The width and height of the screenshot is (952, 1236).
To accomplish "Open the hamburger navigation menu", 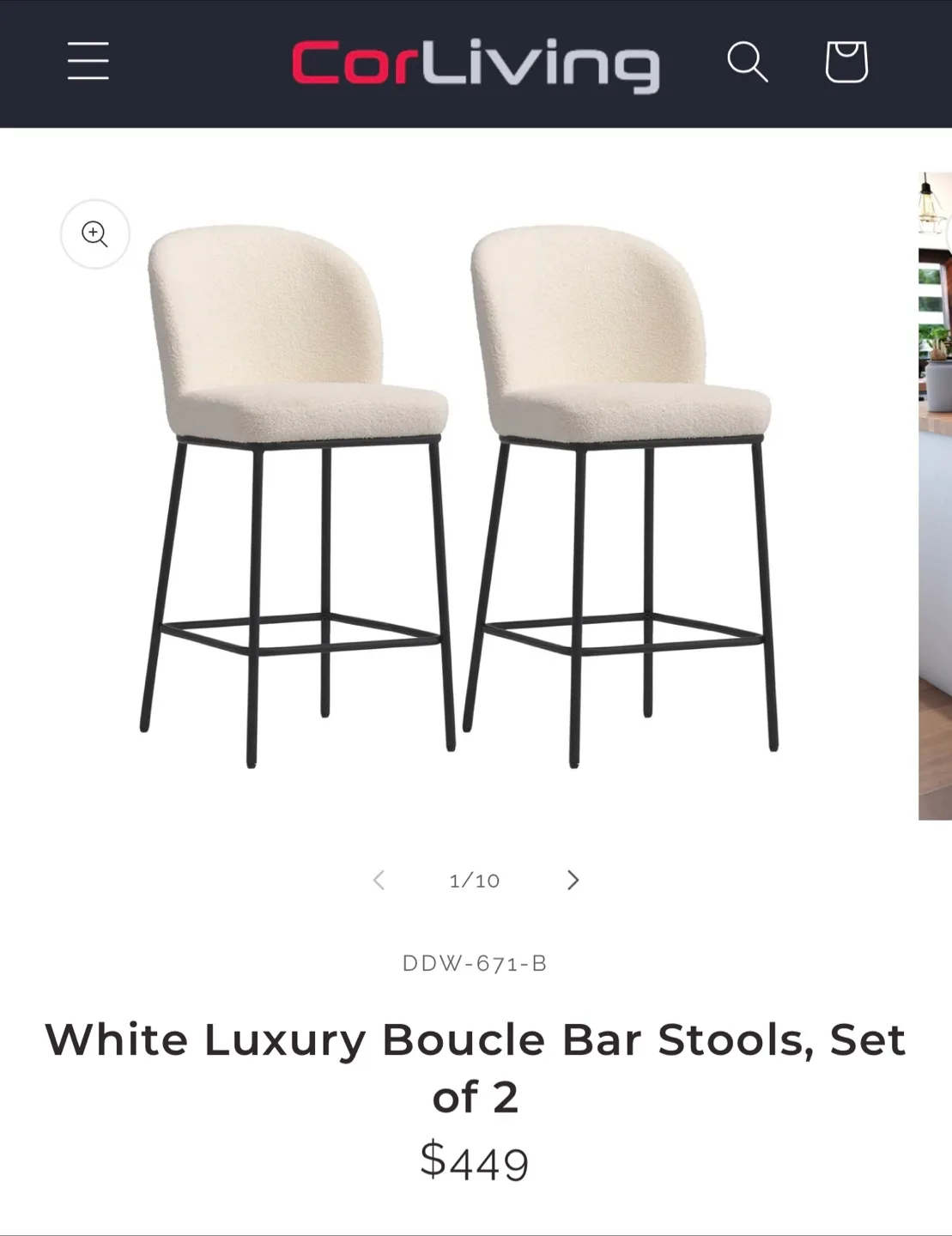I will point(87,62).
